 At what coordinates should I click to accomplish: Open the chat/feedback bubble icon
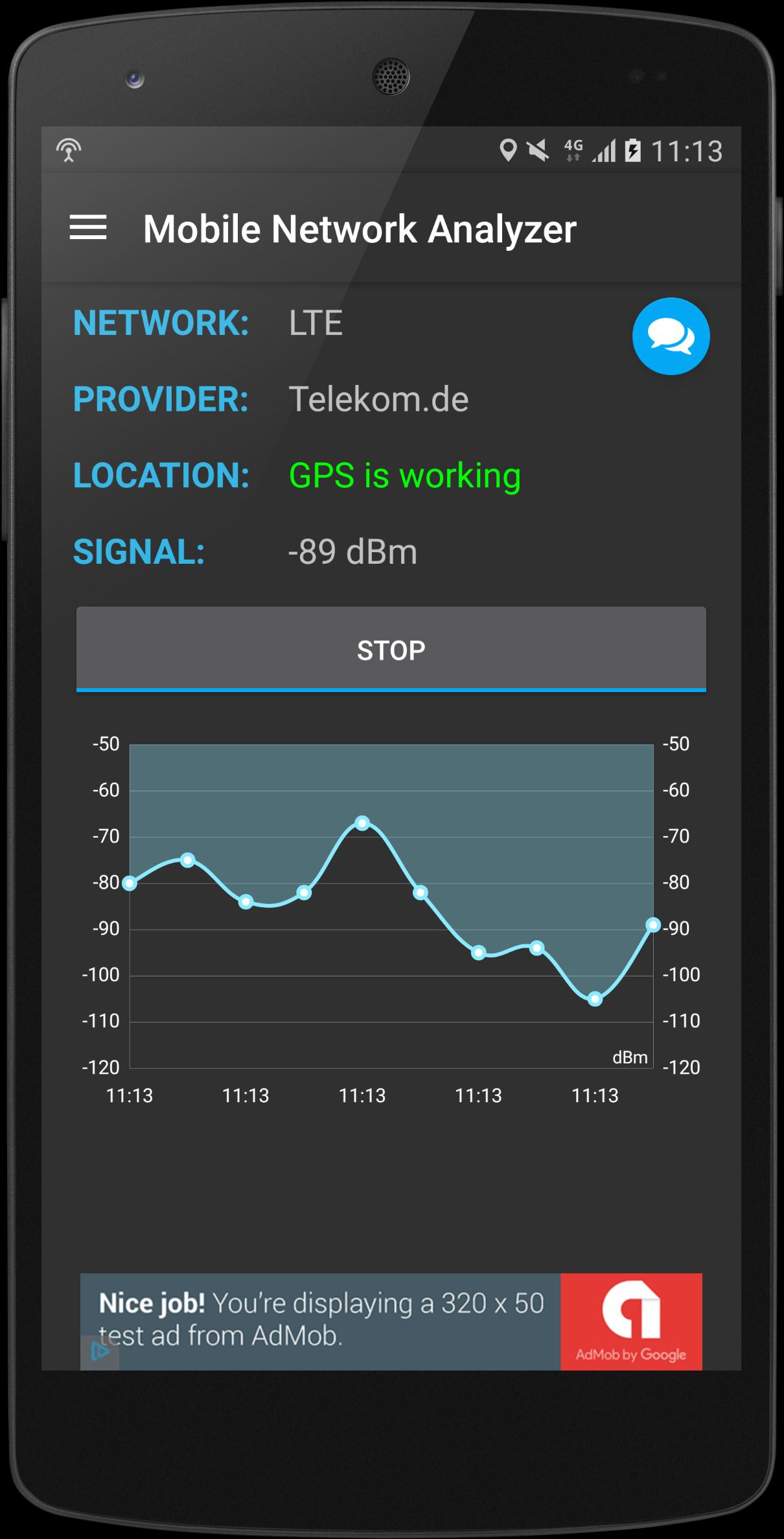pyautogui.click(x=671, y=336)
